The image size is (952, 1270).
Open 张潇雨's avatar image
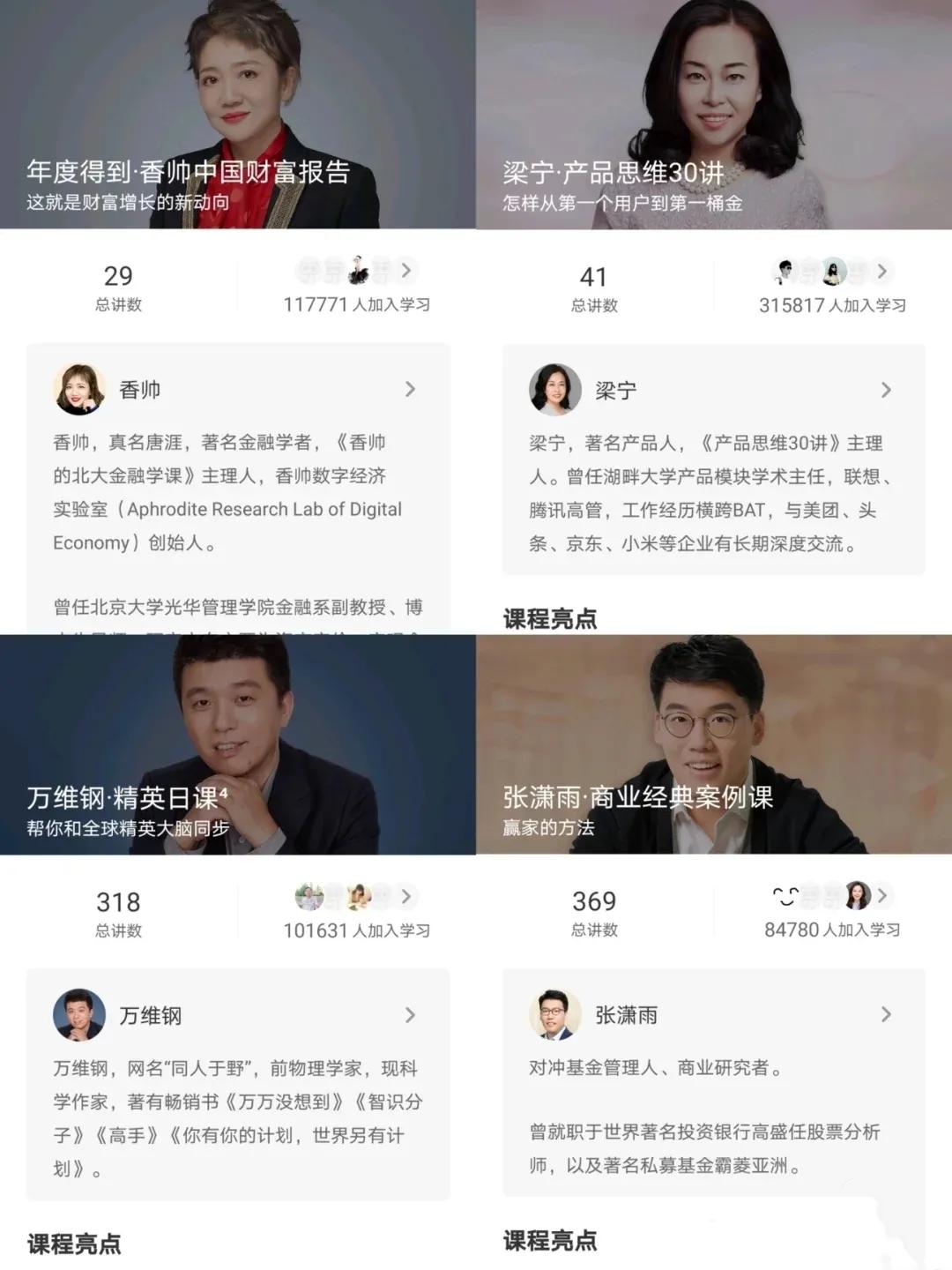554,1014
